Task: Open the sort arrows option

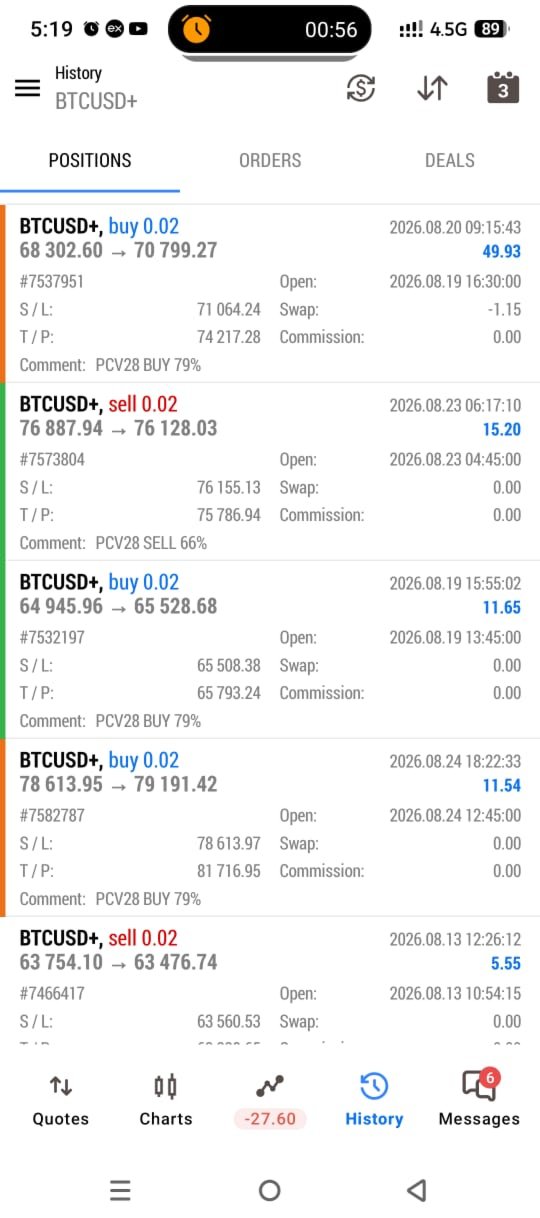Action: [432, 88]
